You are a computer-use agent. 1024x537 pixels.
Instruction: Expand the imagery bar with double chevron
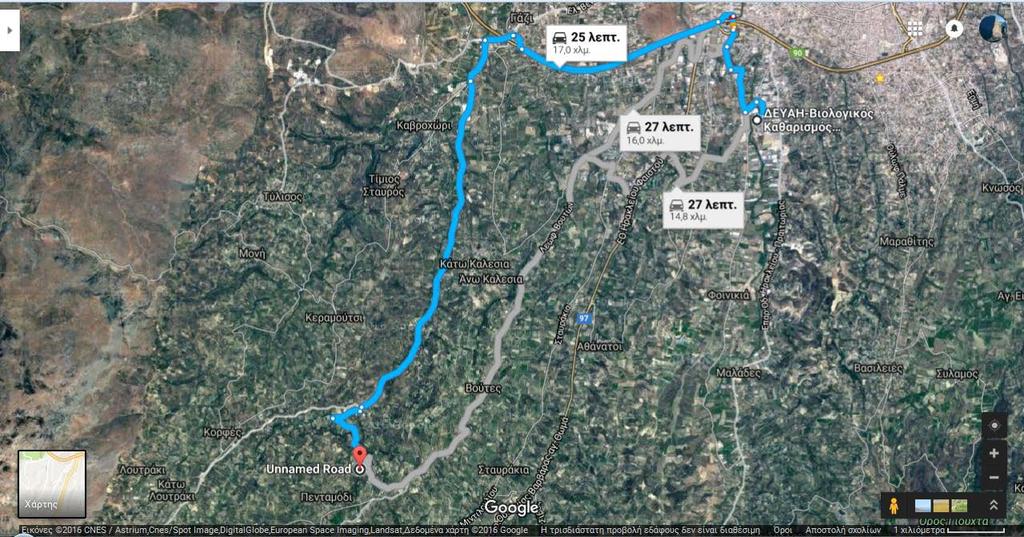tap(993, 506)
